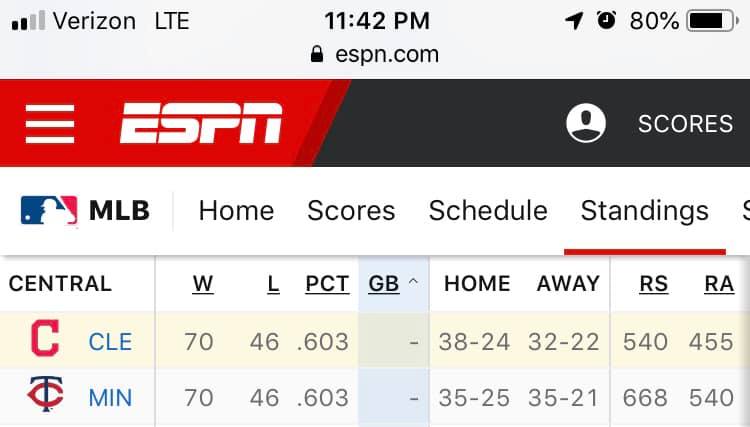Go to the ESPN home logo
Screen dimensions: 750x427
[201, 123]
